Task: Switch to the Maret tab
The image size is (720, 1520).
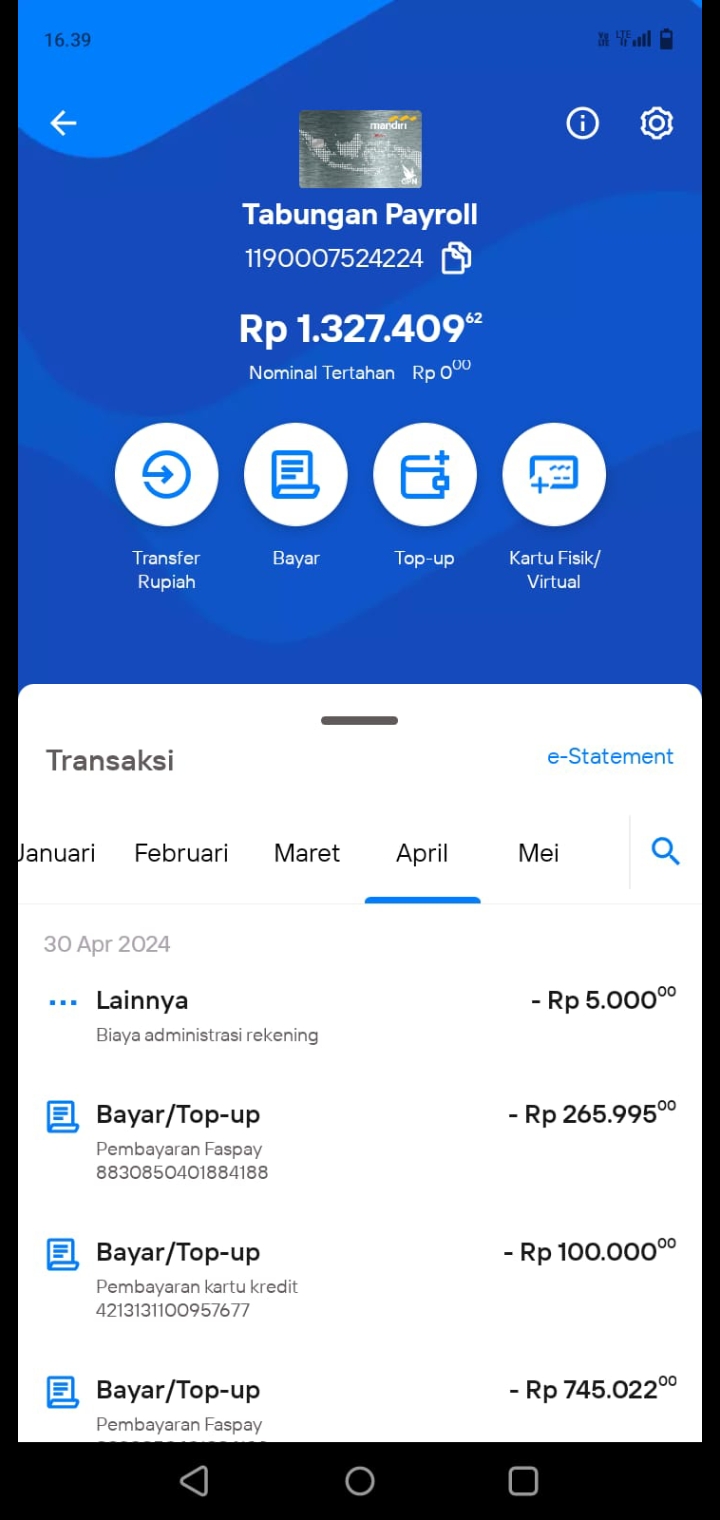Action: click(307, 853)
